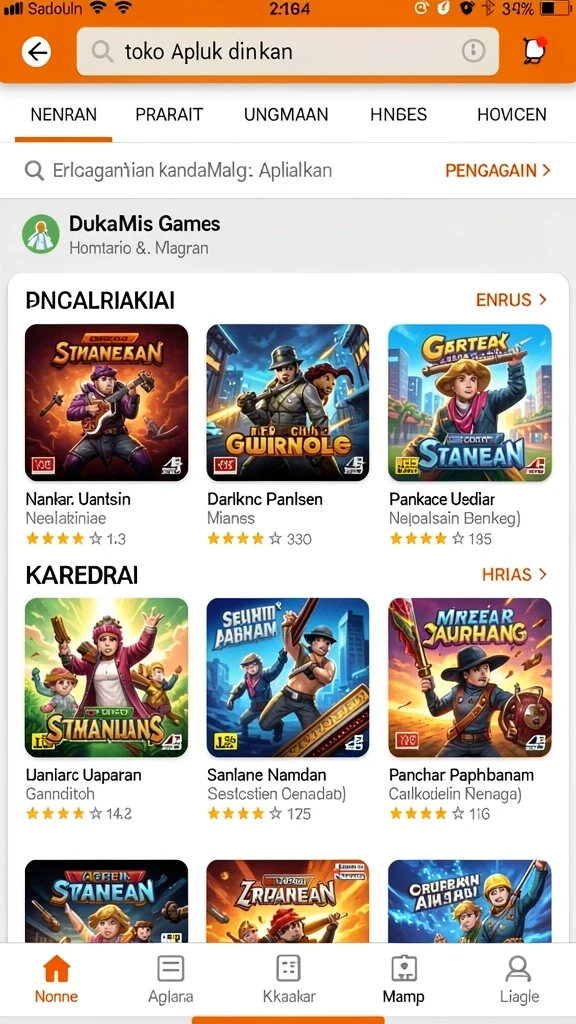
Task: Go to the Liagle profile tab
Action: tap(519, 979)
